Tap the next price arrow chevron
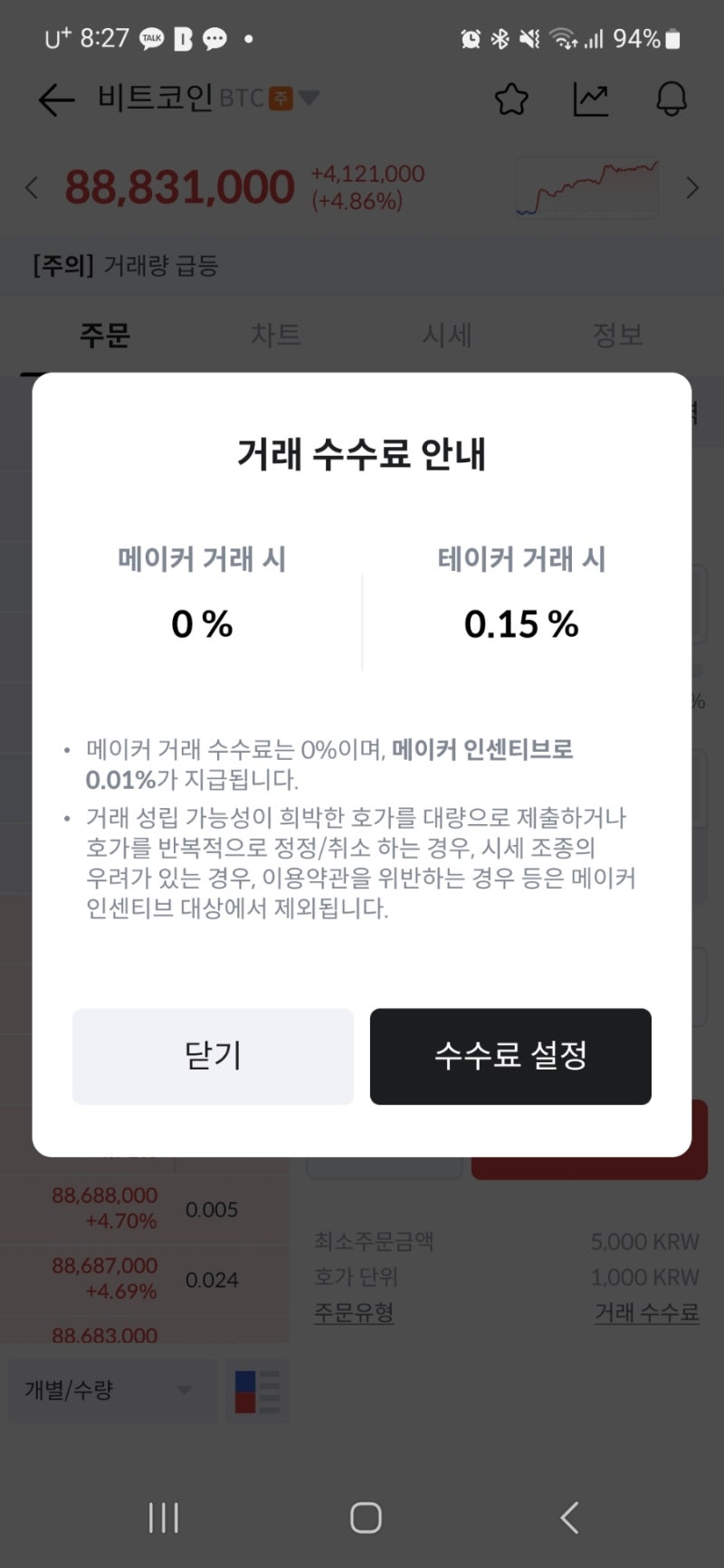The width and height of the screenshot is (724, 1568). click(x=693, y=187)
